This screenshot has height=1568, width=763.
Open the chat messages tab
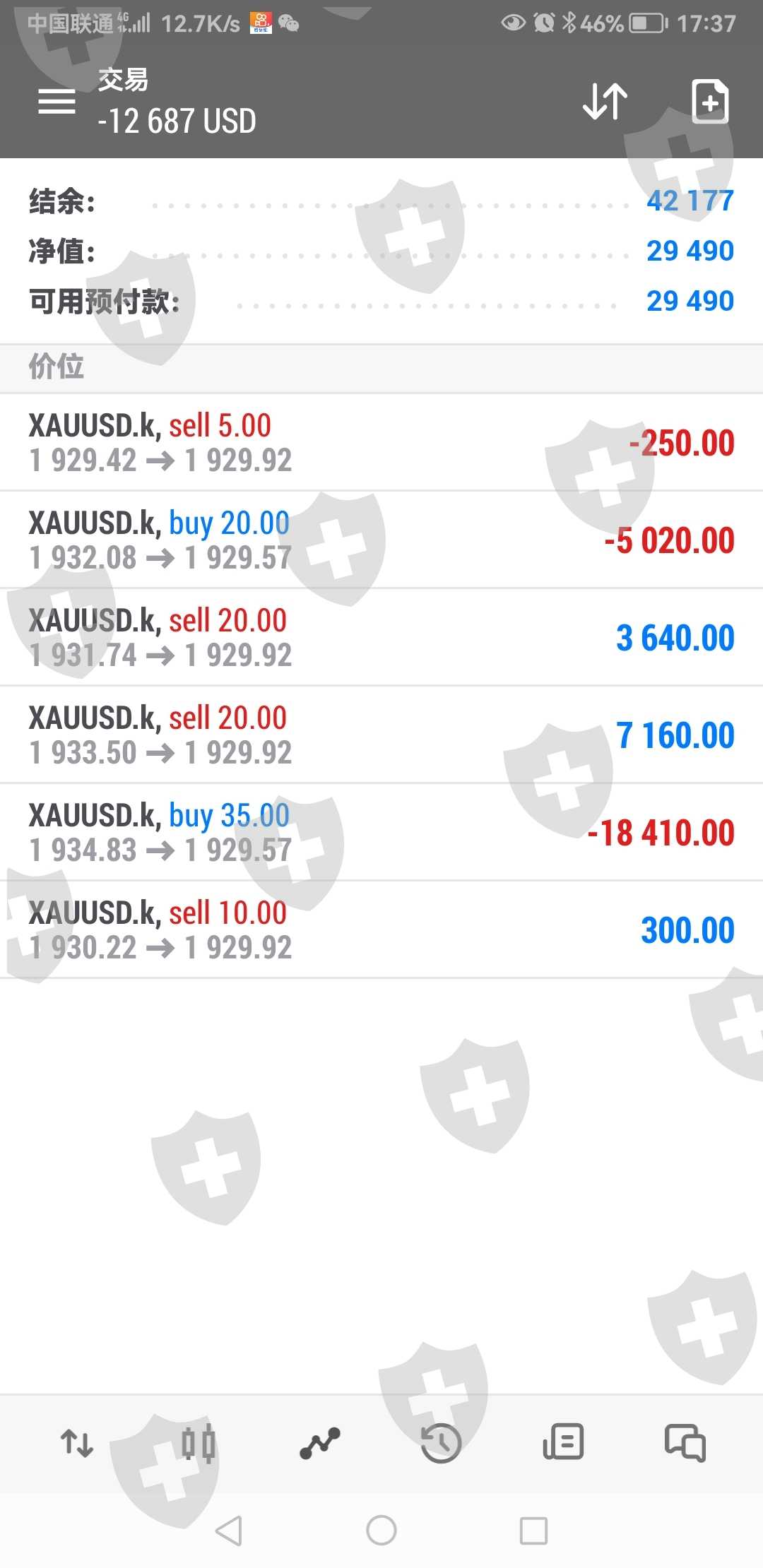coord(685,1443)
